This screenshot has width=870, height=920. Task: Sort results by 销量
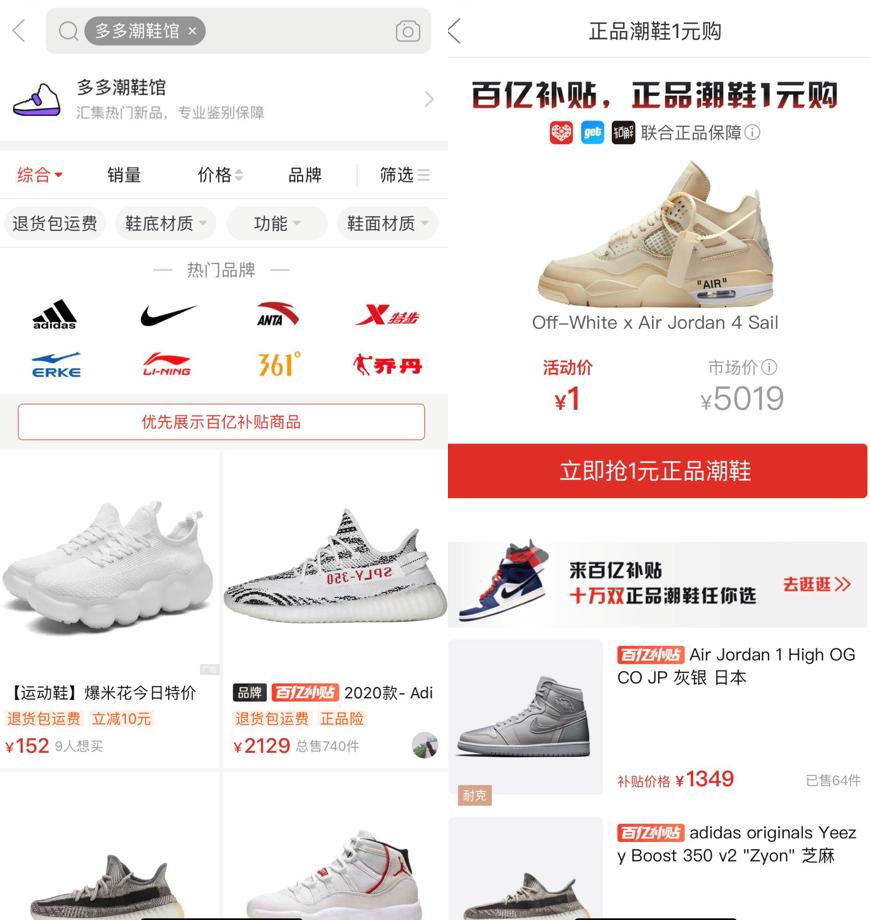point(124,175)
